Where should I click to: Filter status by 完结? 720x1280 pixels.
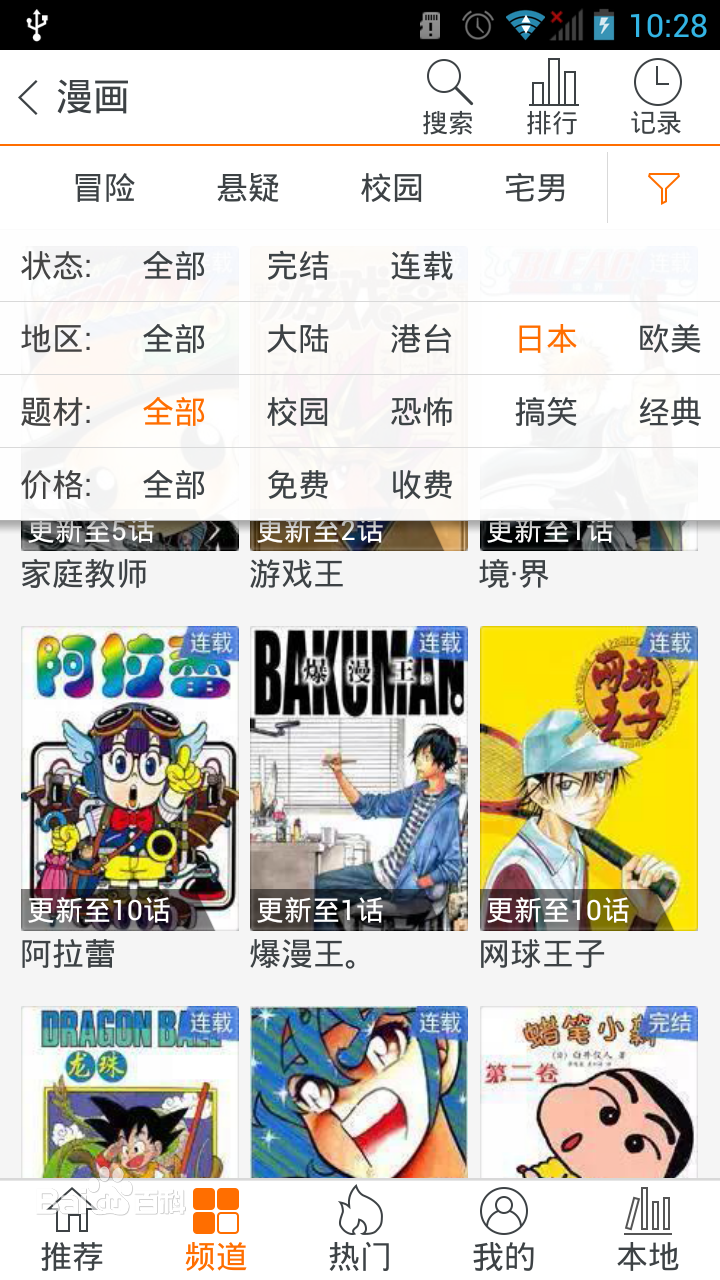click(x=298, y=266)
